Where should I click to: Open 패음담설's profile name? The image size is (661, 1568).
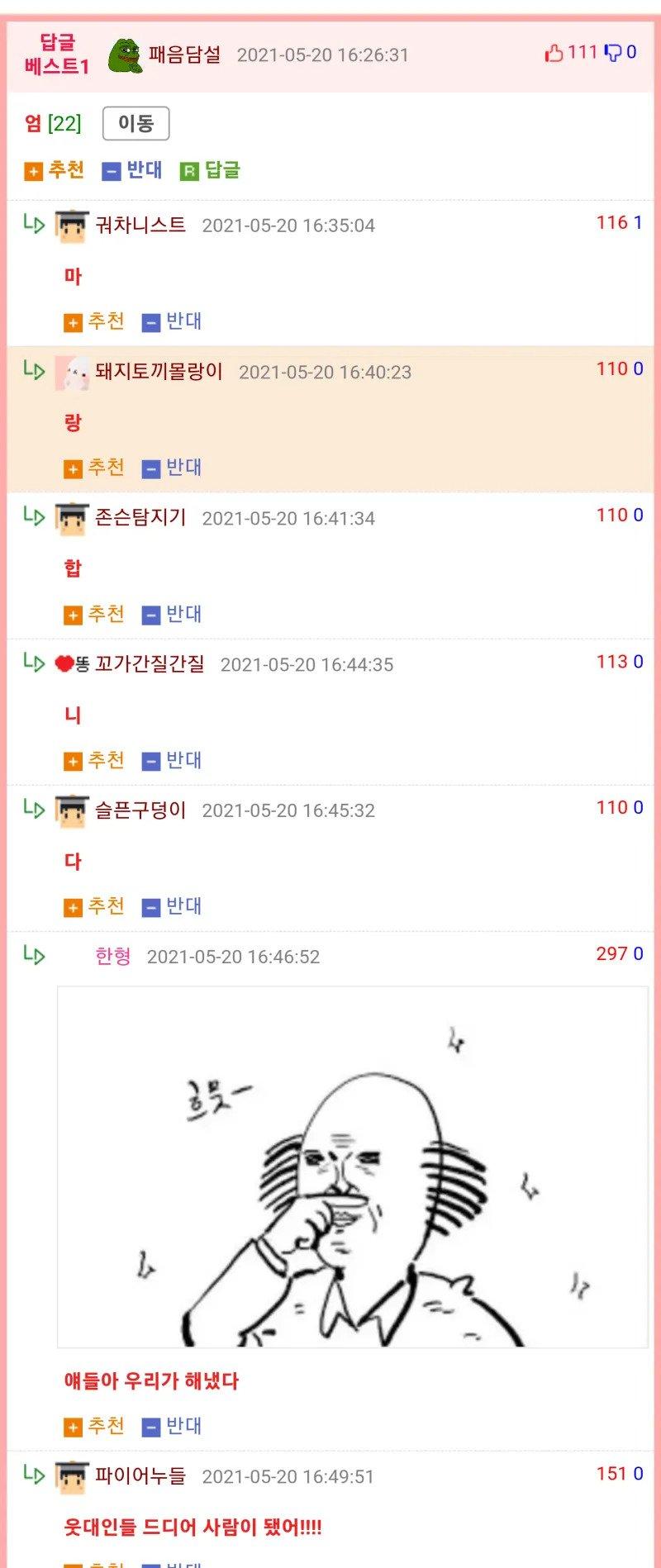184,55
